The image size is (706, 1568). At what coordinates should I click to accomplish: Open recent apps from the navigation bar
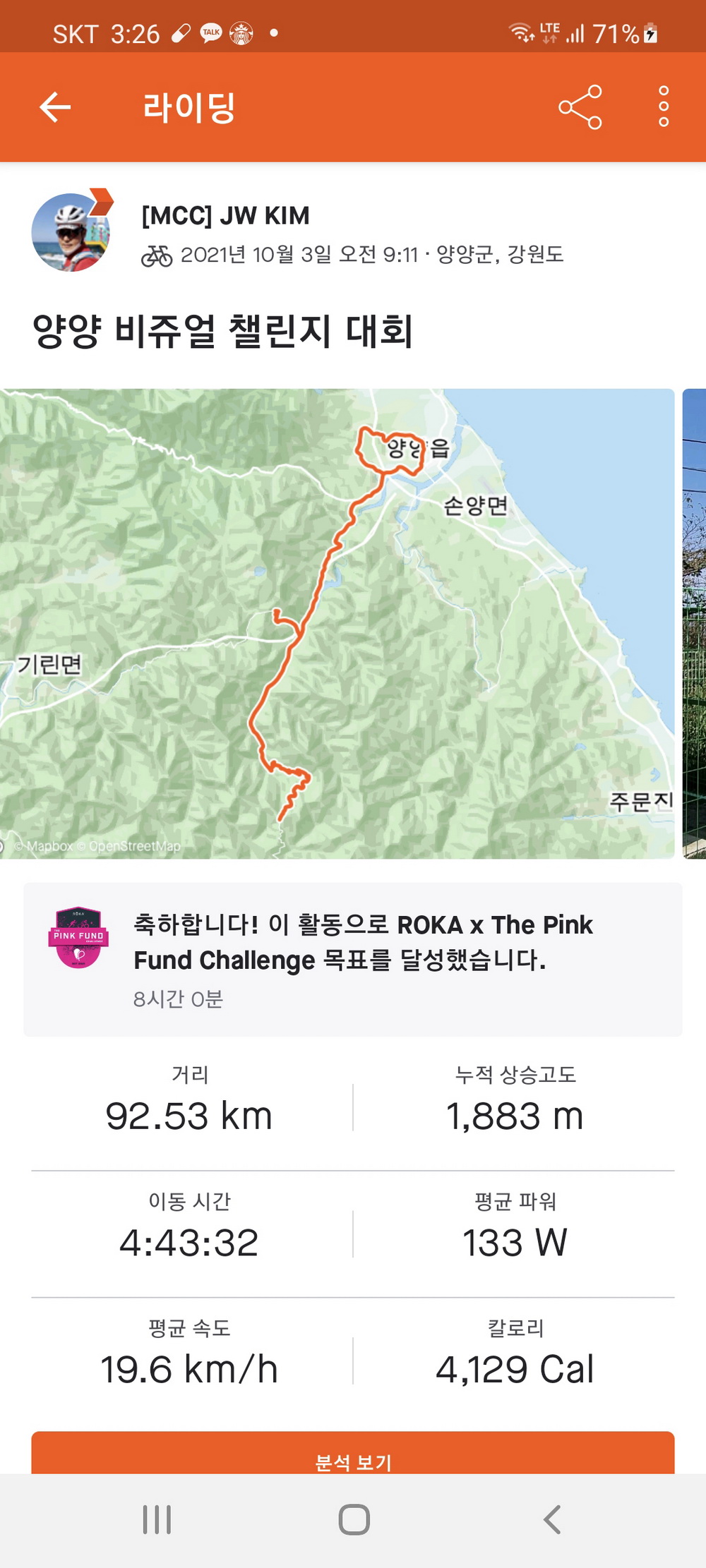coord(157,1519)
